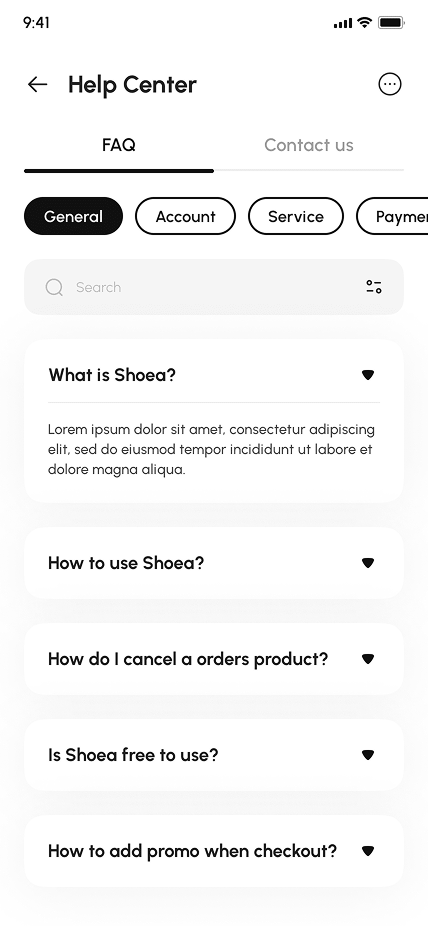Expand Is Shoea free to use?
Screen dimensions: 428x926
pos(214,755)
